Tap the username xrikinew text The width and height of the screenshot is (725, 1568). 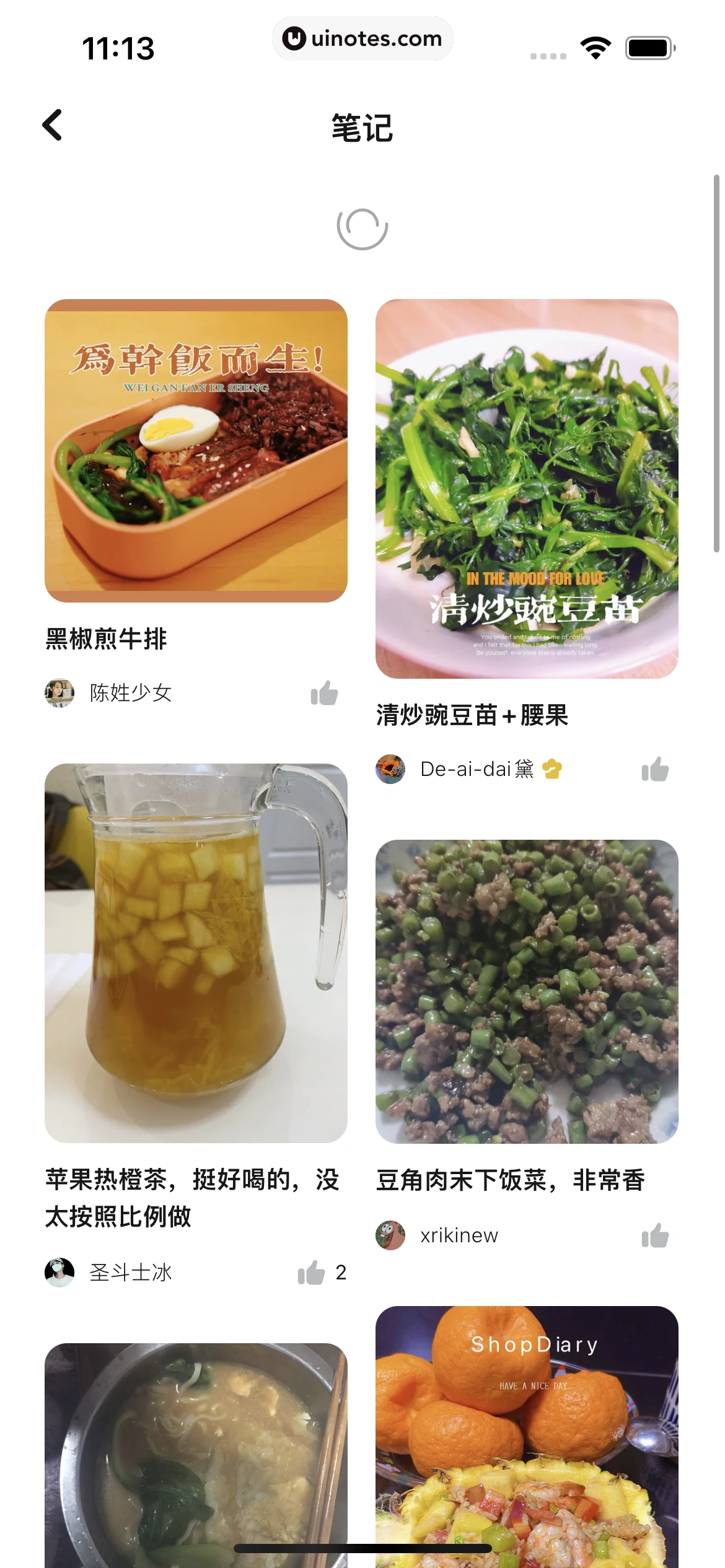point(459,1235)
